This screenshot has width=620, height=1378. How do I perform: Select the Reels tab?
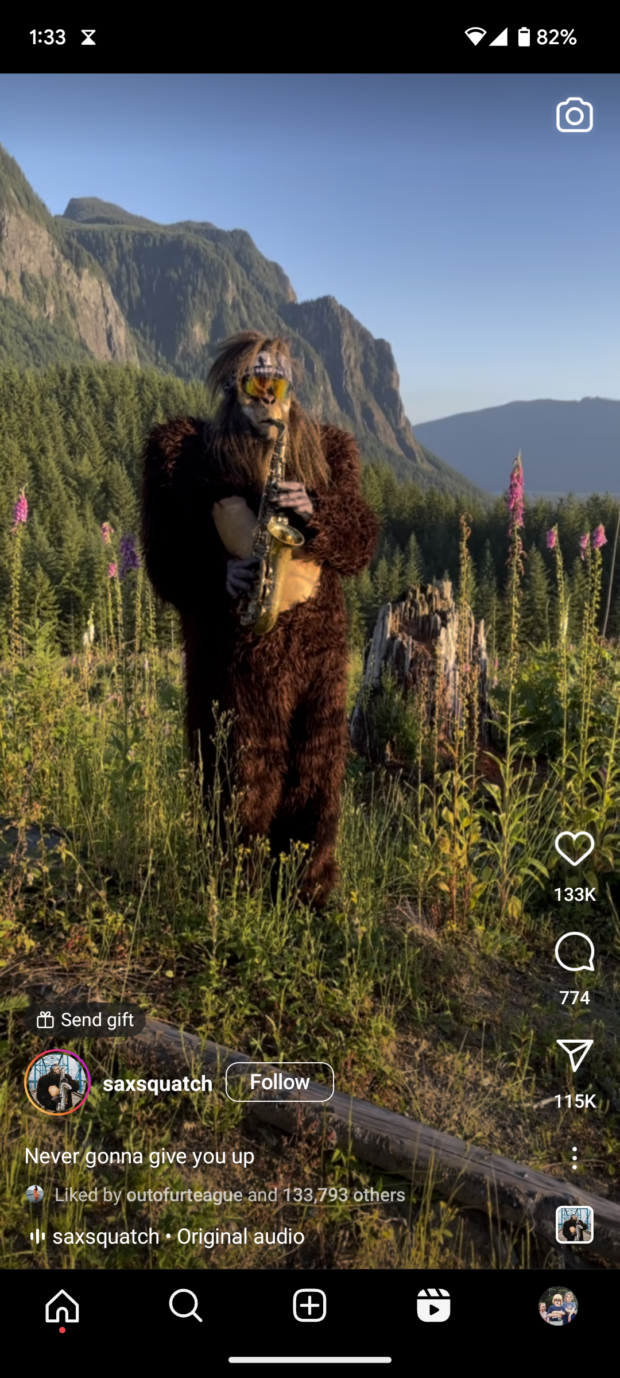(x=433, y=1306)
